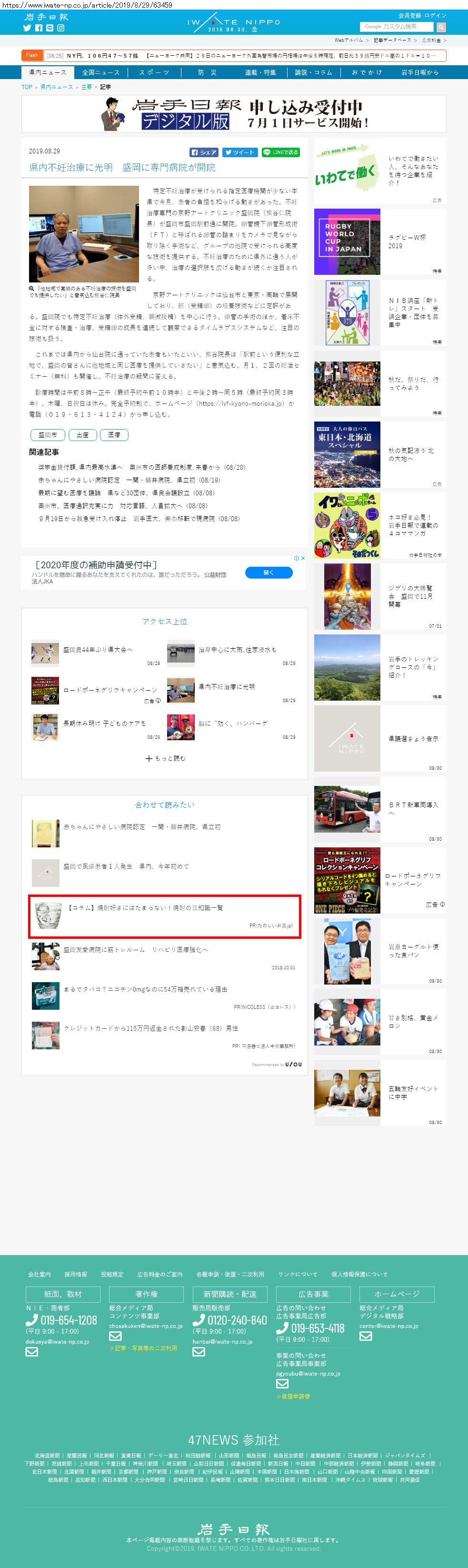Share article on Facebook with シェア
The width and height of the screenshot is (468, 1568).
click(x=204, y=152)
